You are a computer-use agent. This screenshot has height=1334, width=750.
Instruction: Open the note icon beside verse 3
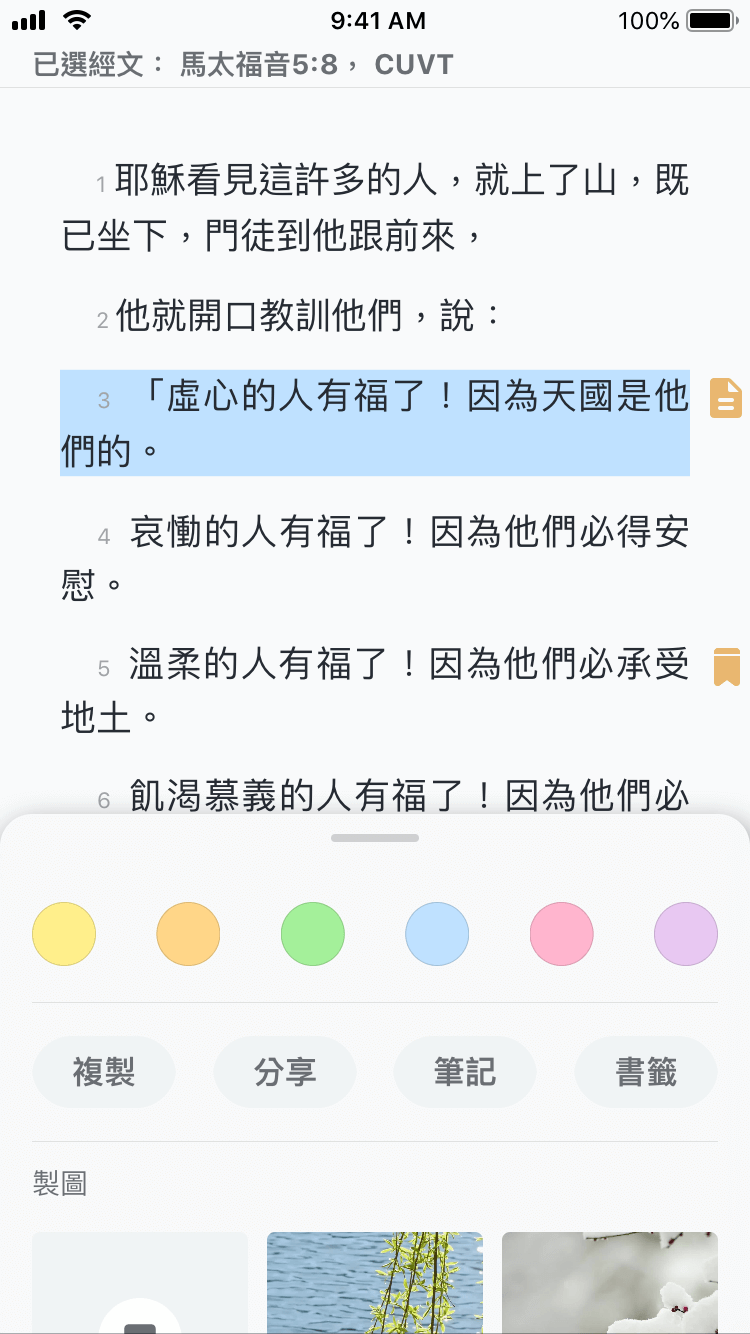726,398
